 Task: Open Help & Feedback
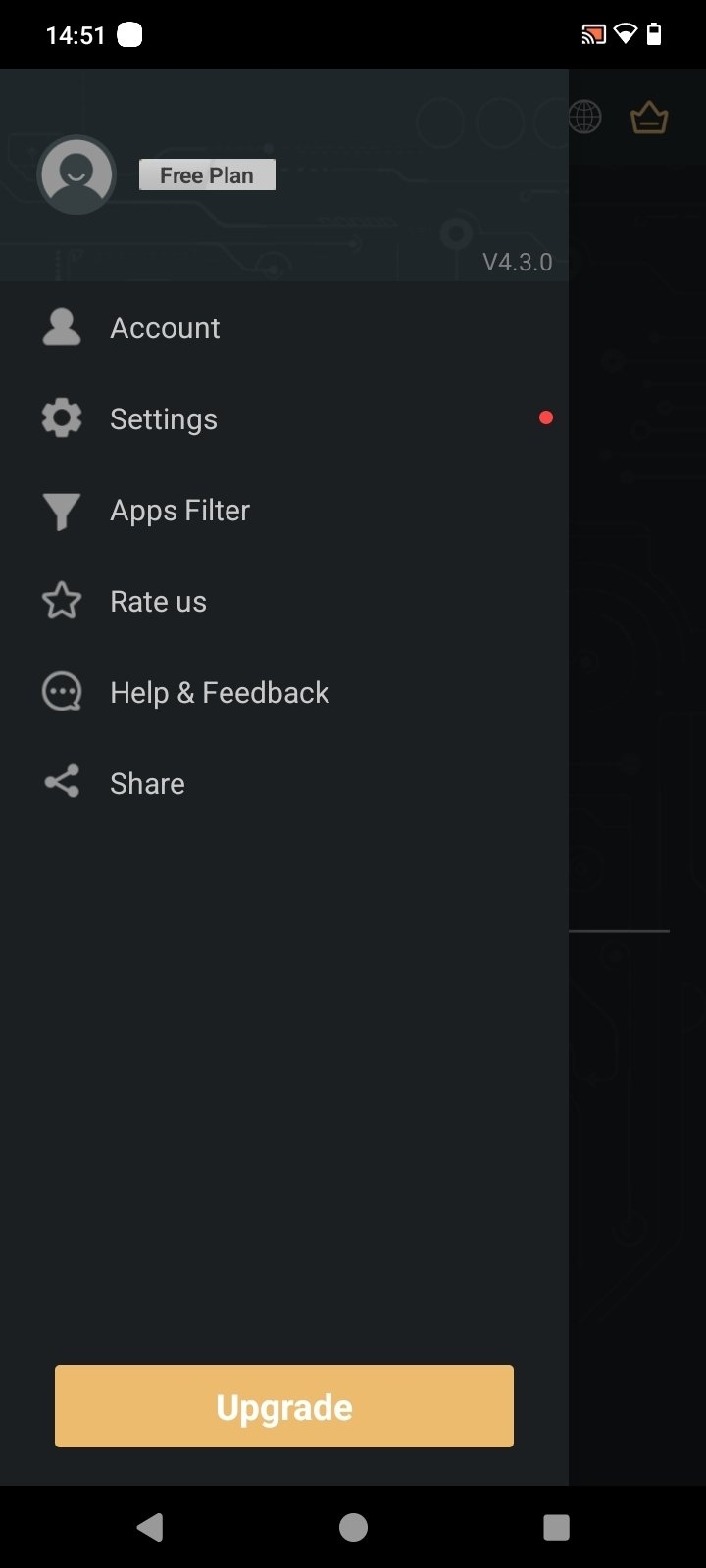[284, 692]
